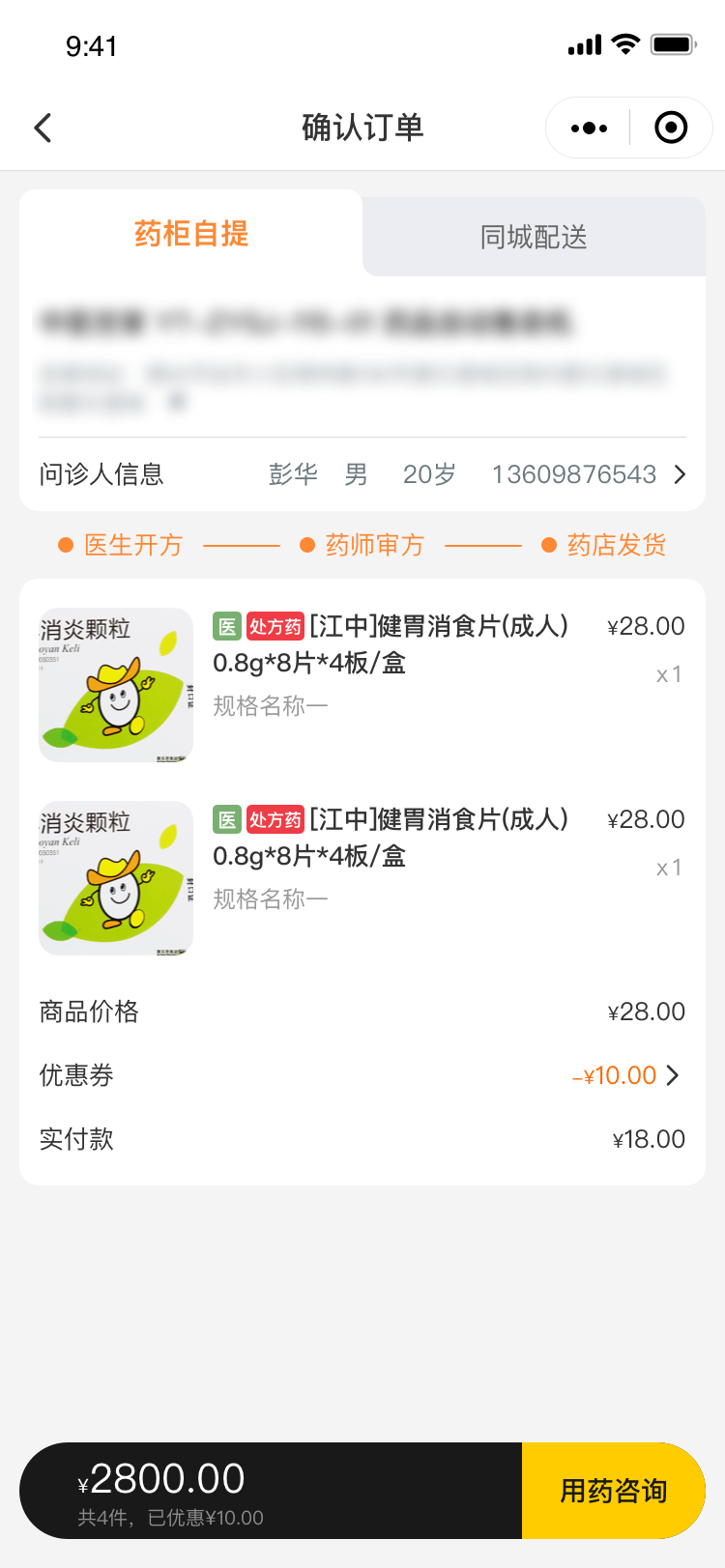
Task: Switch to the 同城配送 tab
Action: coord(534,237)
